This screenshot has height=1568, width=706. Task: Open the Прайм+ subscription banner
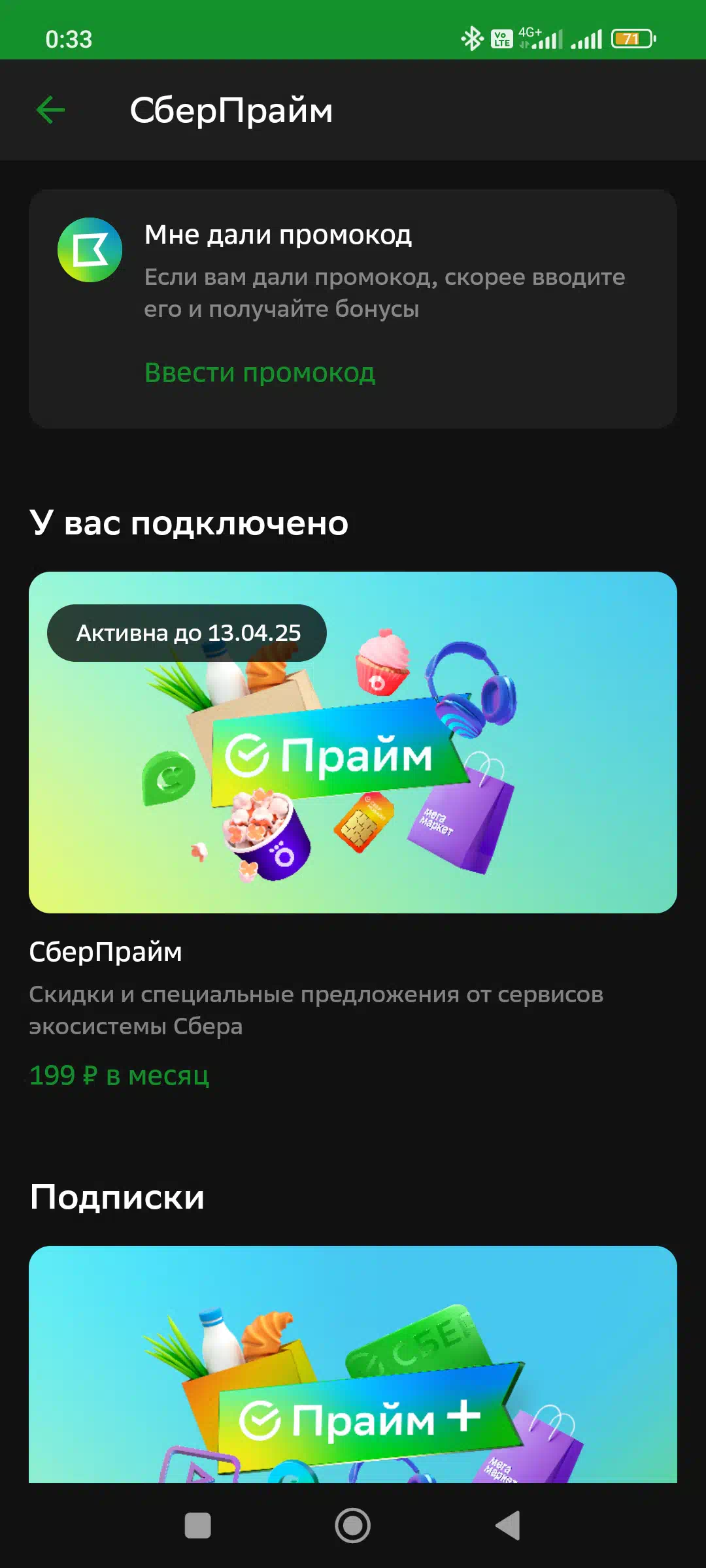click(x=353, y=1364)
